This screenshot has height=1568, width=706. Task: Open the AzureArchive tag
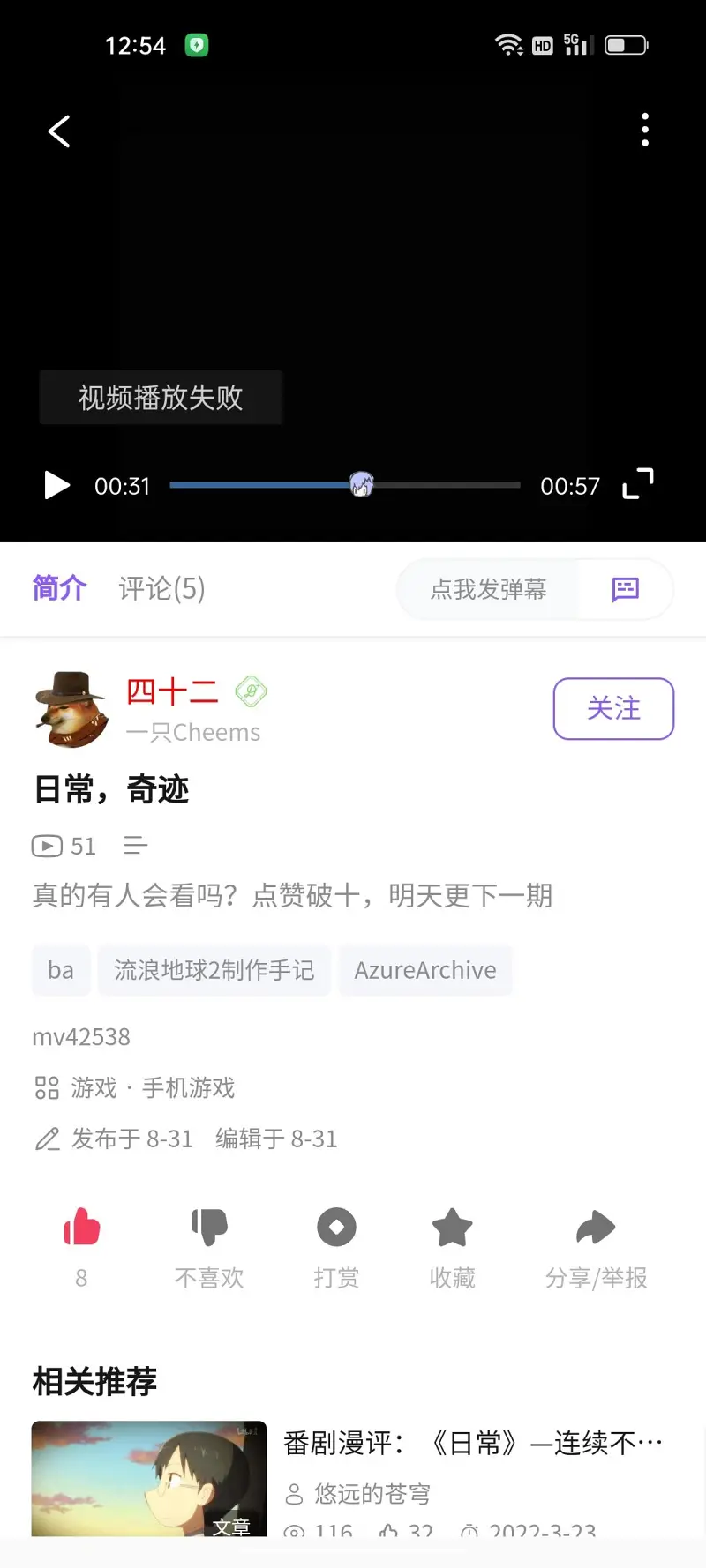click(425, 970)
